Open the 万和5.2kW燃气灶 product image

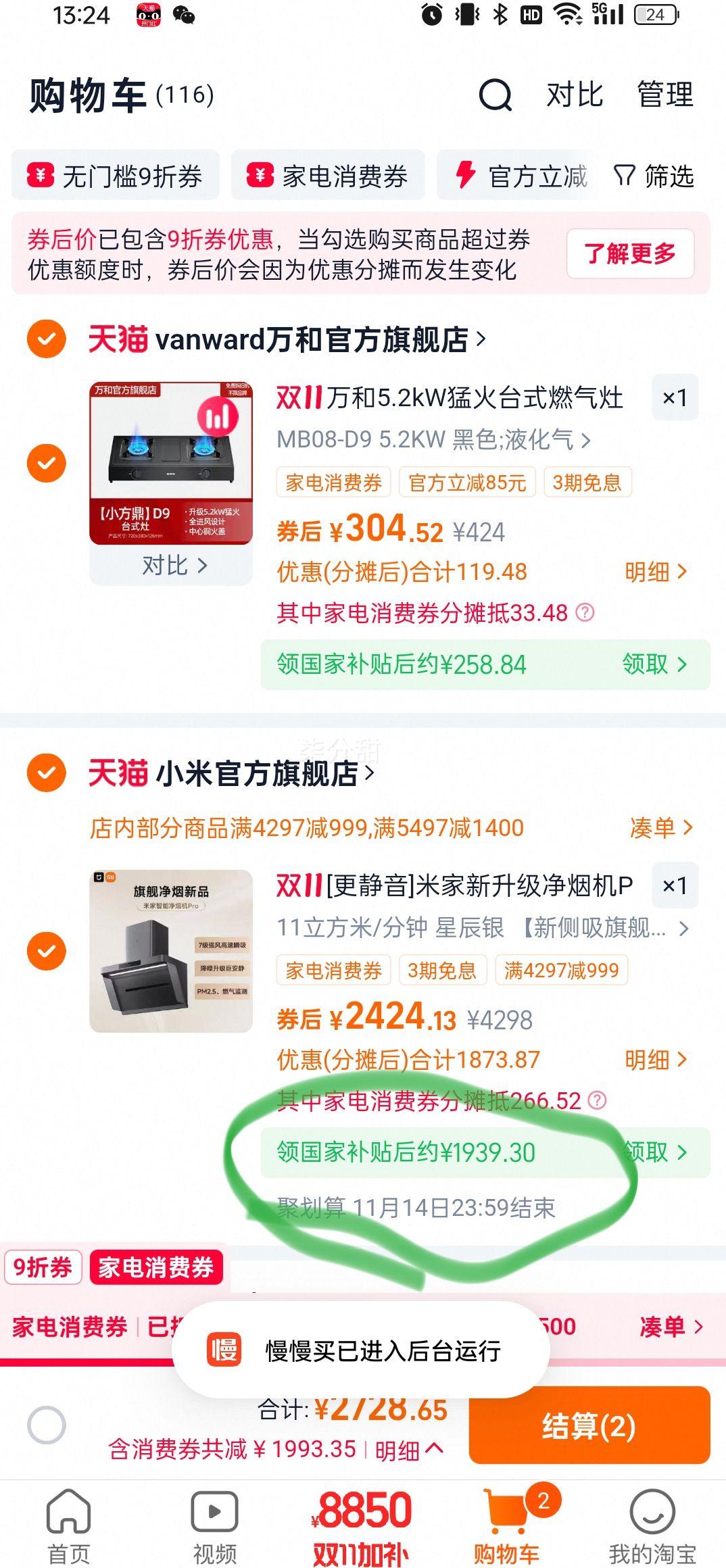tap(171, 463)
